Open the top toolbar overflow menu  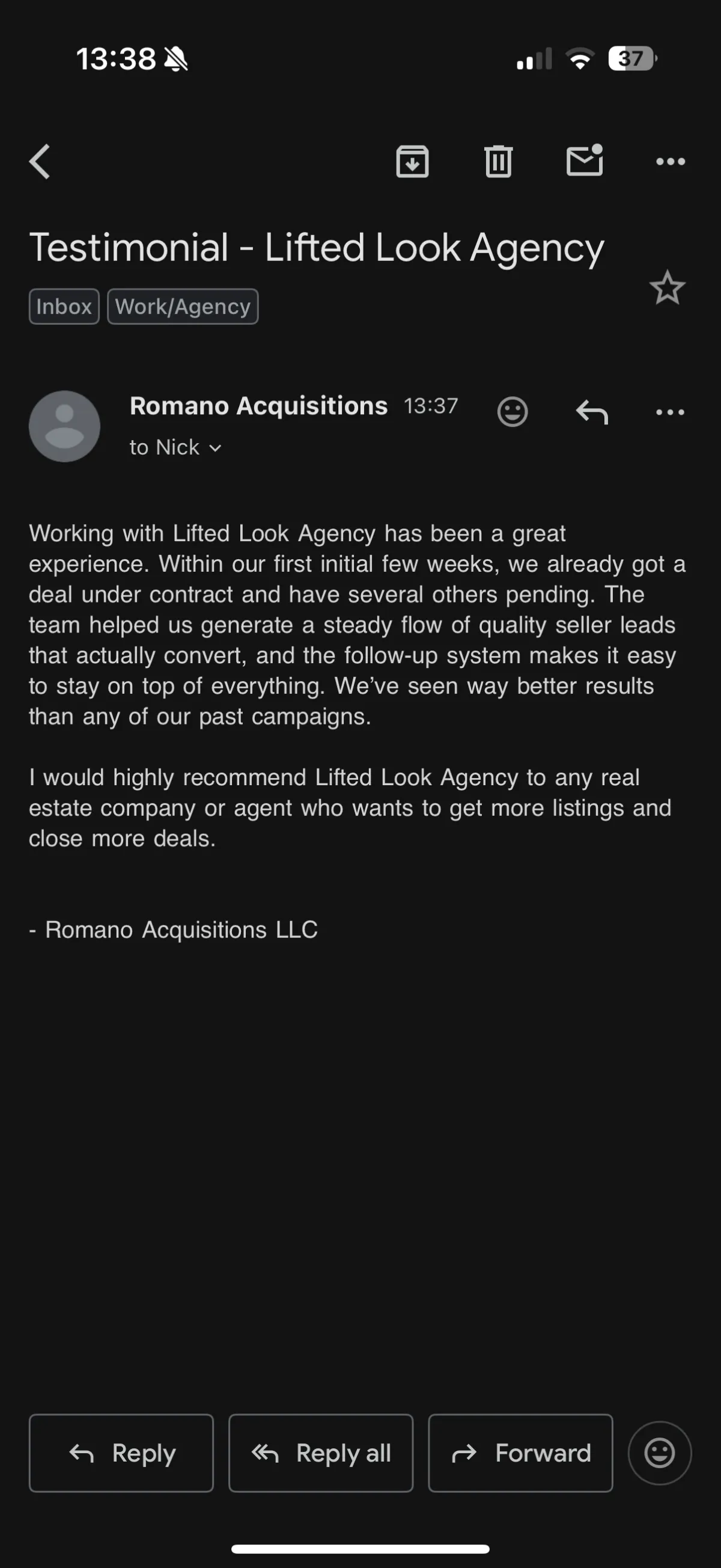(x=670, y=162)
